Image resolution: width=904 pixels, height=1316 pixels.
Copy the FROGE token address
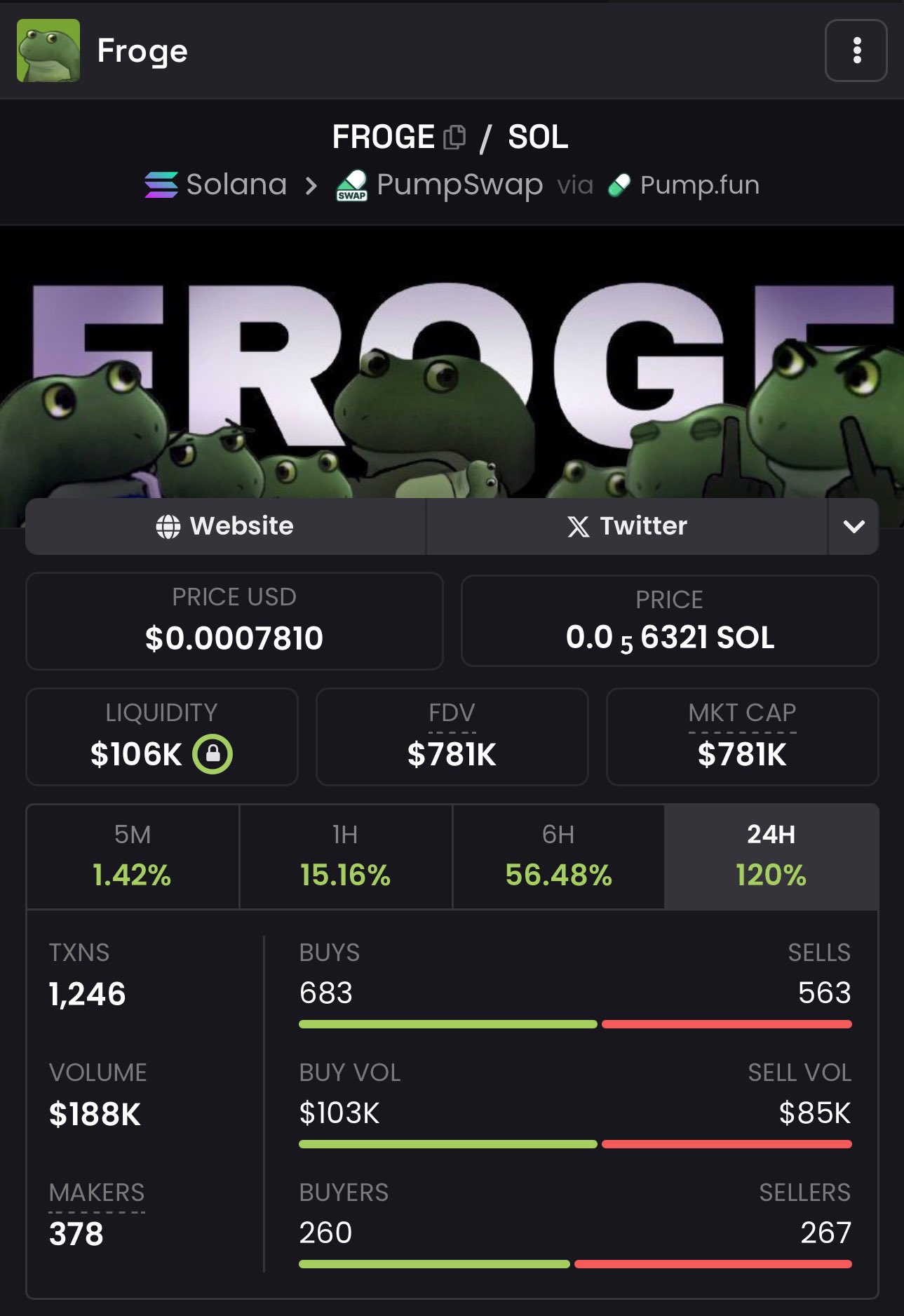[454, 137]
